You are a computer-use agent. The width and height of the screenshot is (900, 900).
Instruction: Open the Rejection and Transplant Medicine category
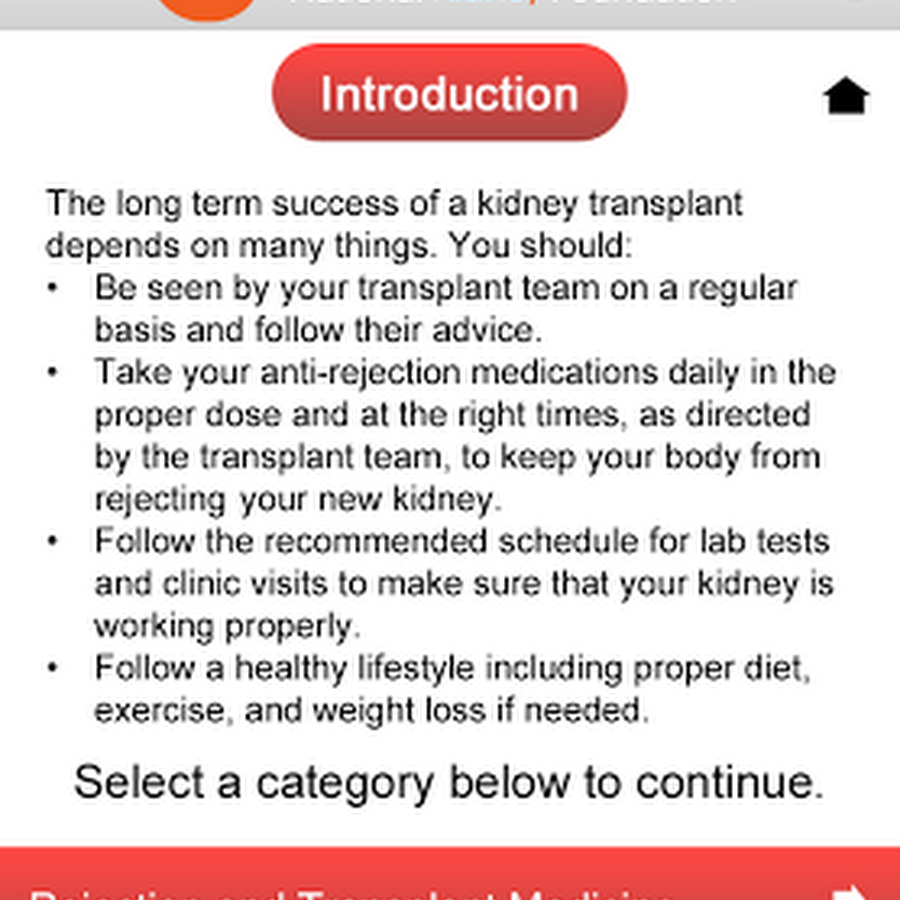click(450, 878)
